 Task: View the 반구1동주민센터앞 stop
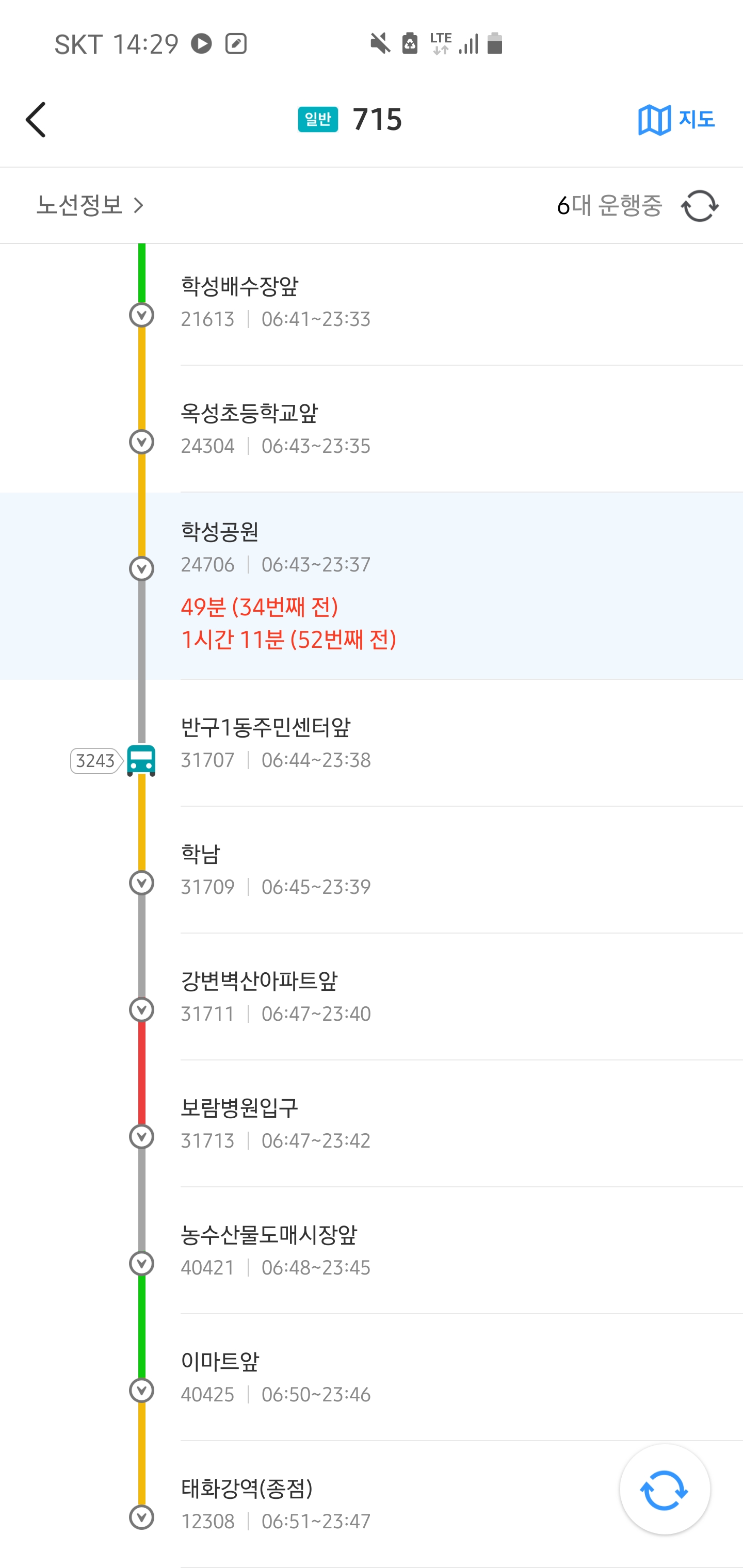(x=372, y=743)
